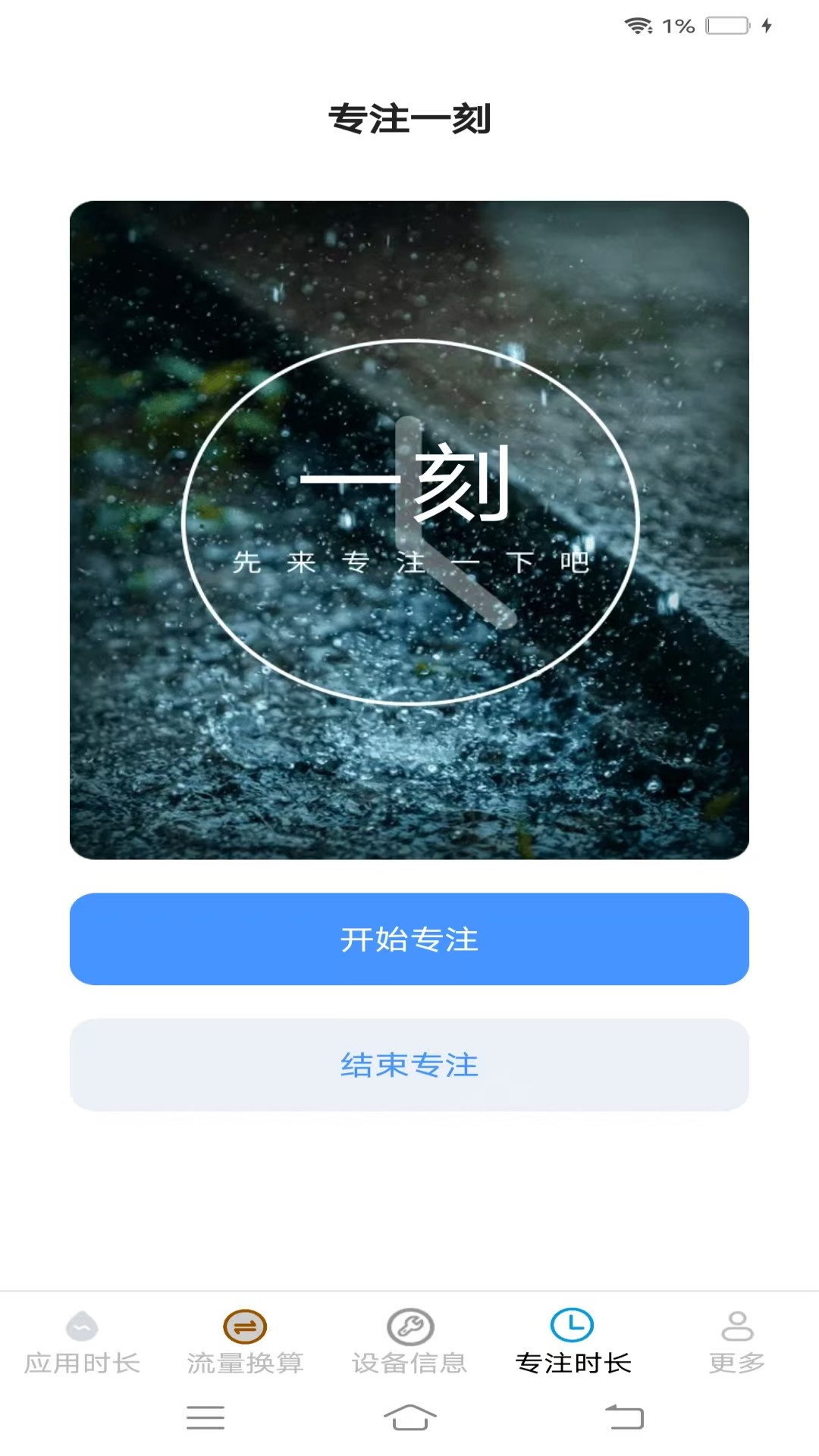
Task: Tap the rainy clock image
Action: (409, 529)
